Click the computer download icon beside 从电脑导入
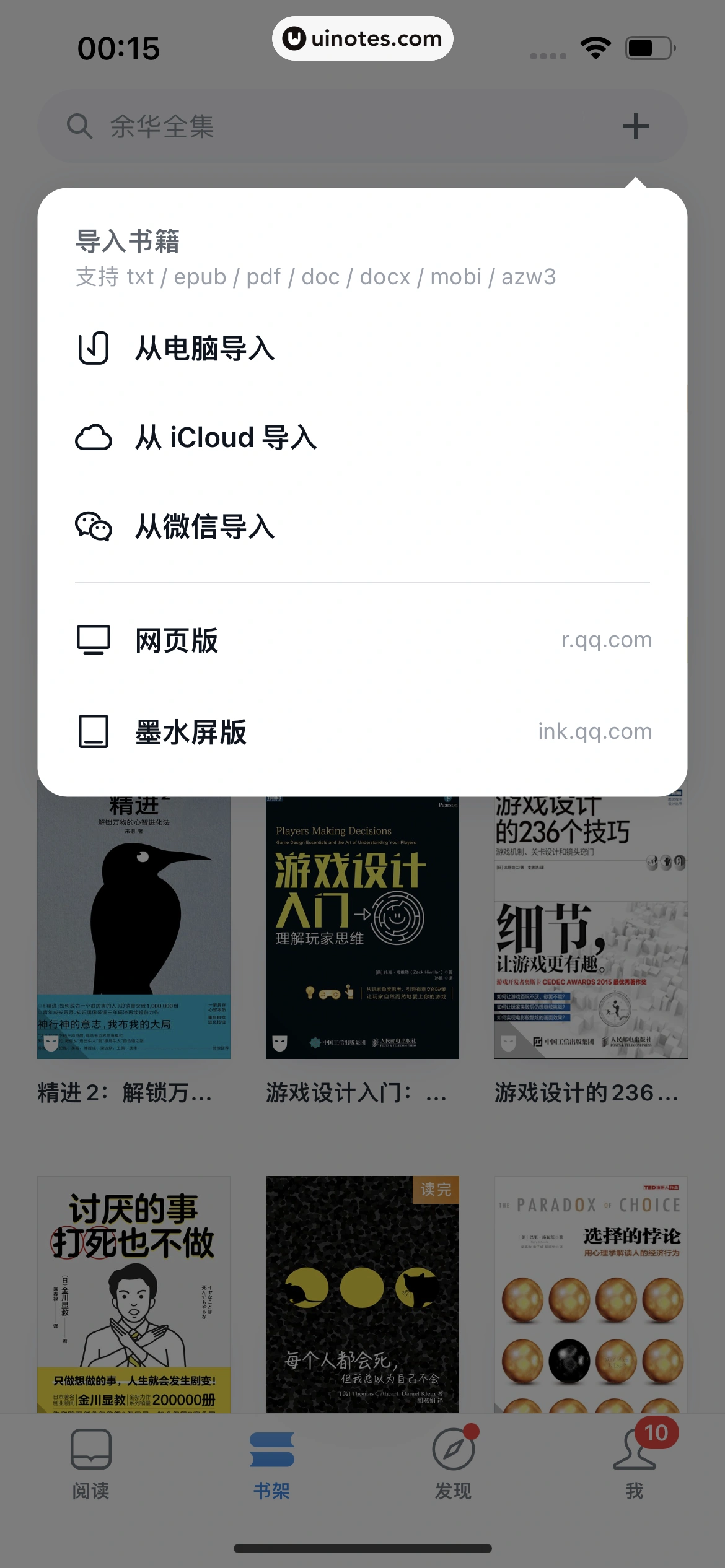725x1568 pixels. [x=94, y=349]
